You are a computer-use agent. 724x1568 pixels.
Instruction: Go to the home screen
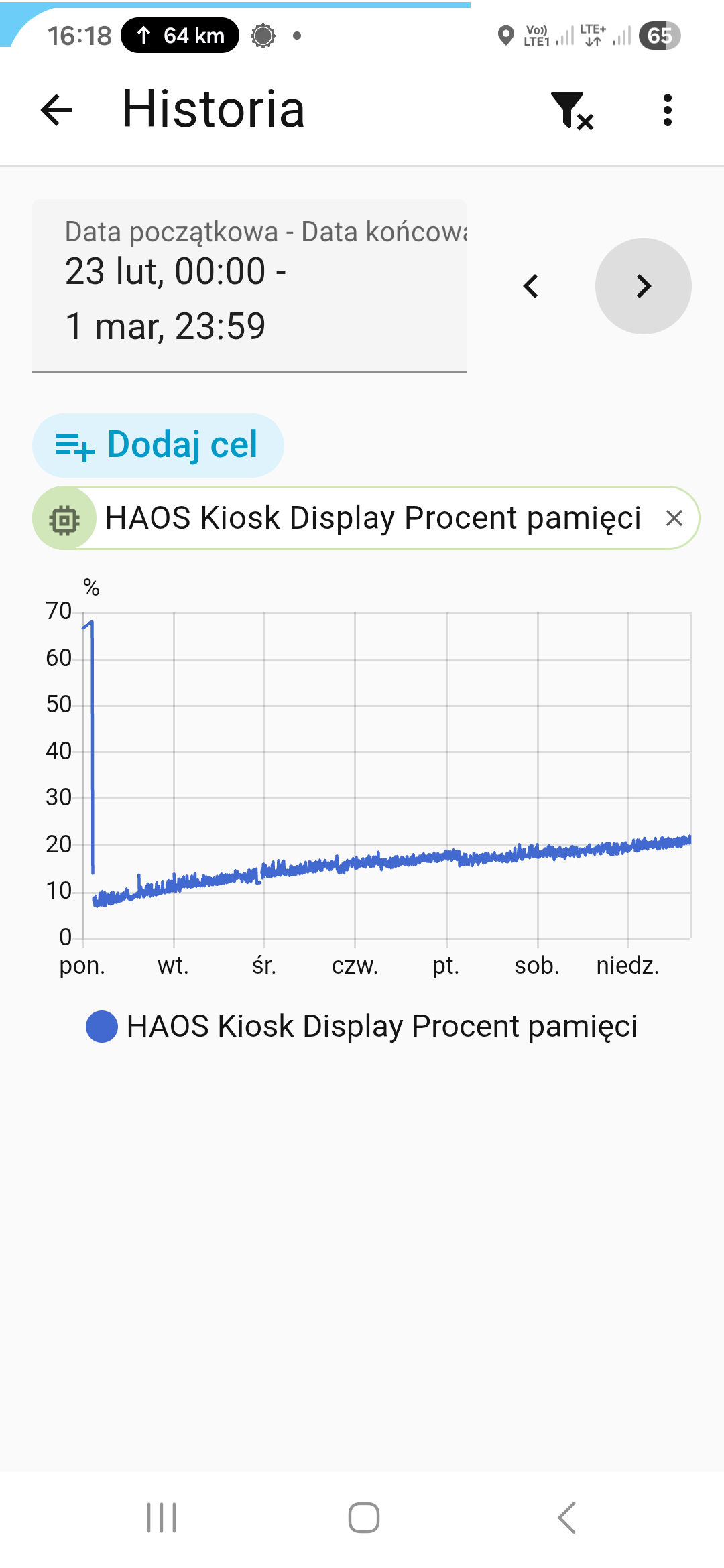[363, 1518]
